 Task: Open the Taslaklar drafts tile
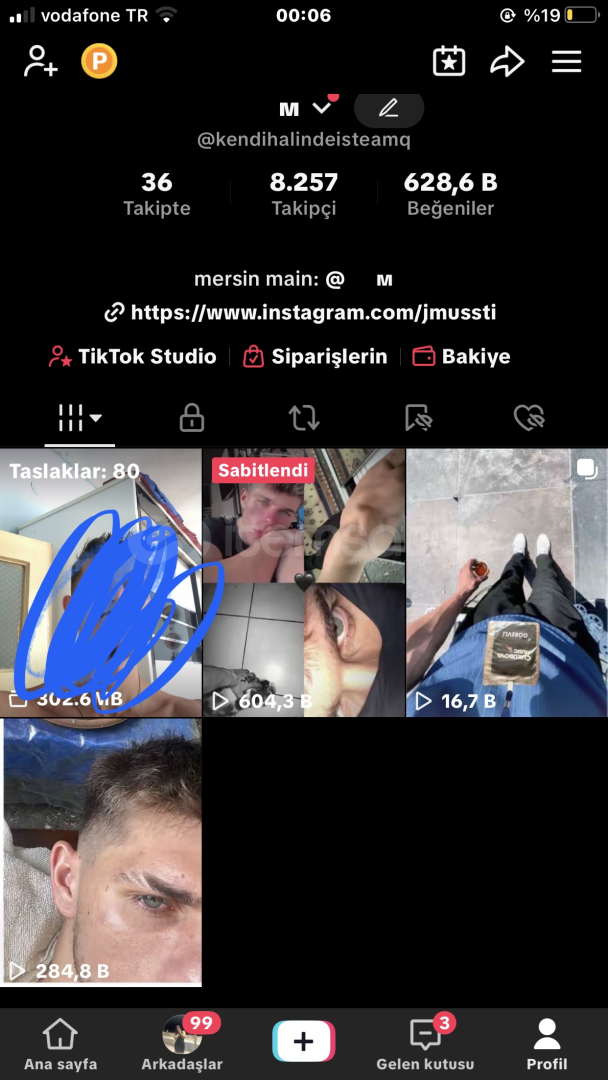click(x=101, y=583)
